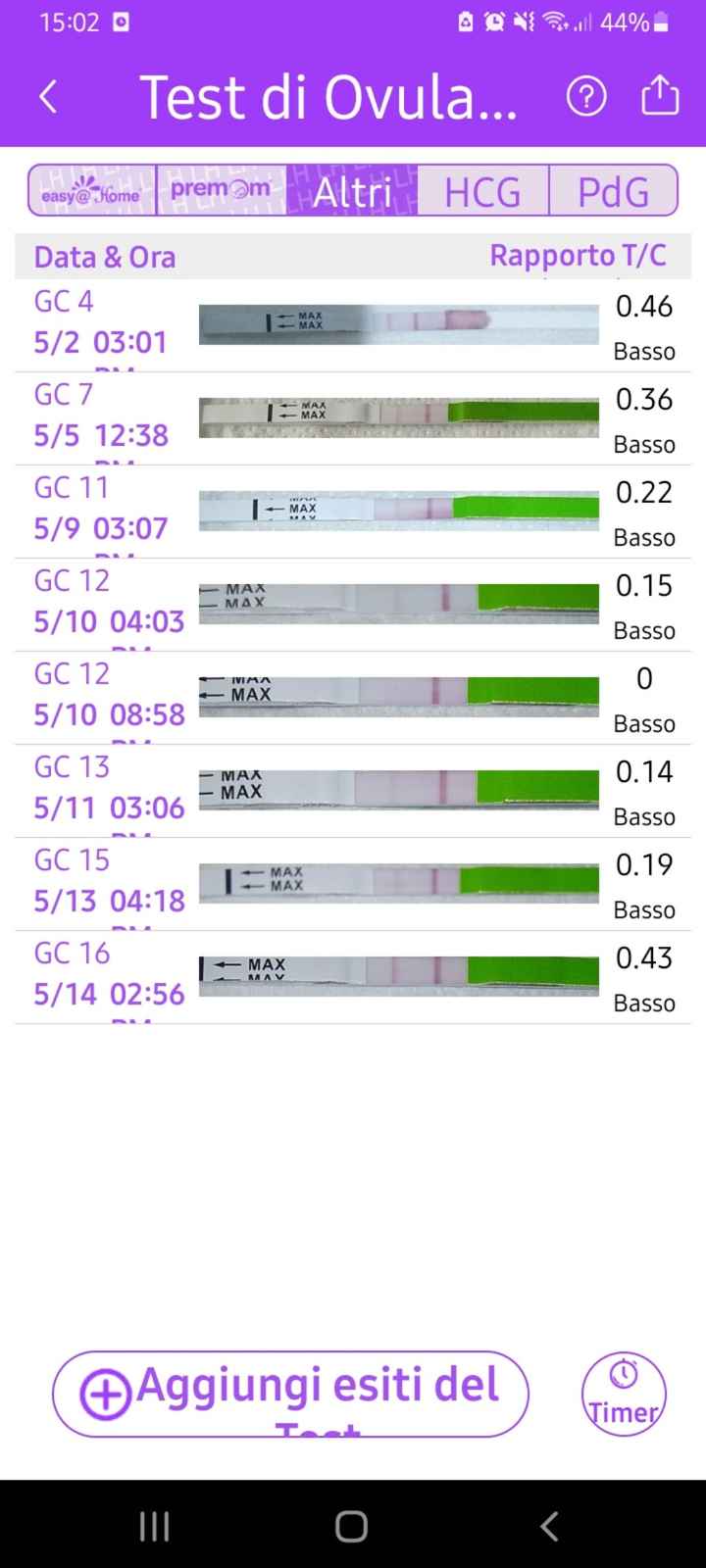Open the recent apps view
Screen dimensions: 706x1568
(x=154, y=1526)
